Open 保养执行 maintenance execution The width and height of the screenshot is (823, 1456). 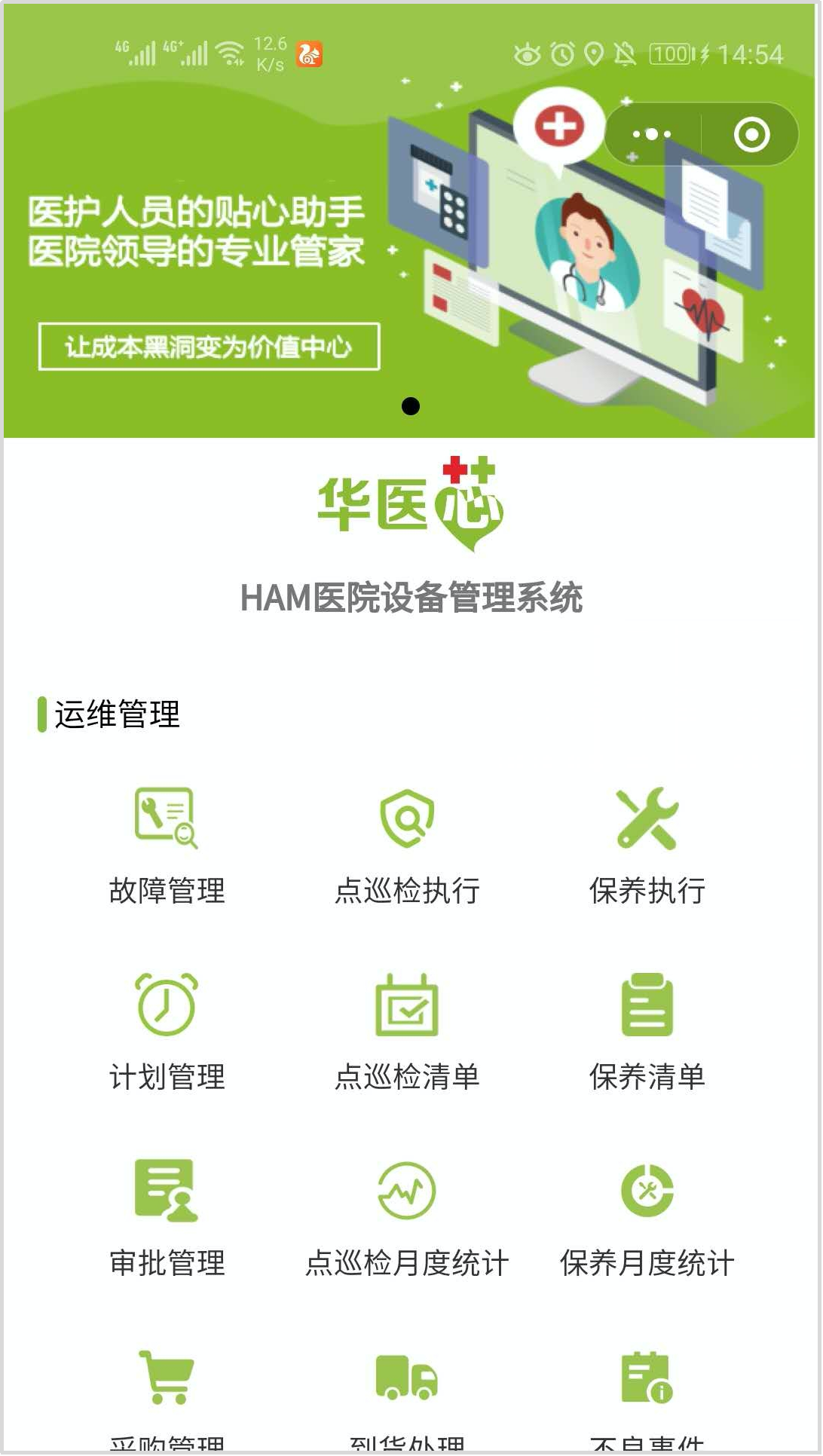coord(647,846)
